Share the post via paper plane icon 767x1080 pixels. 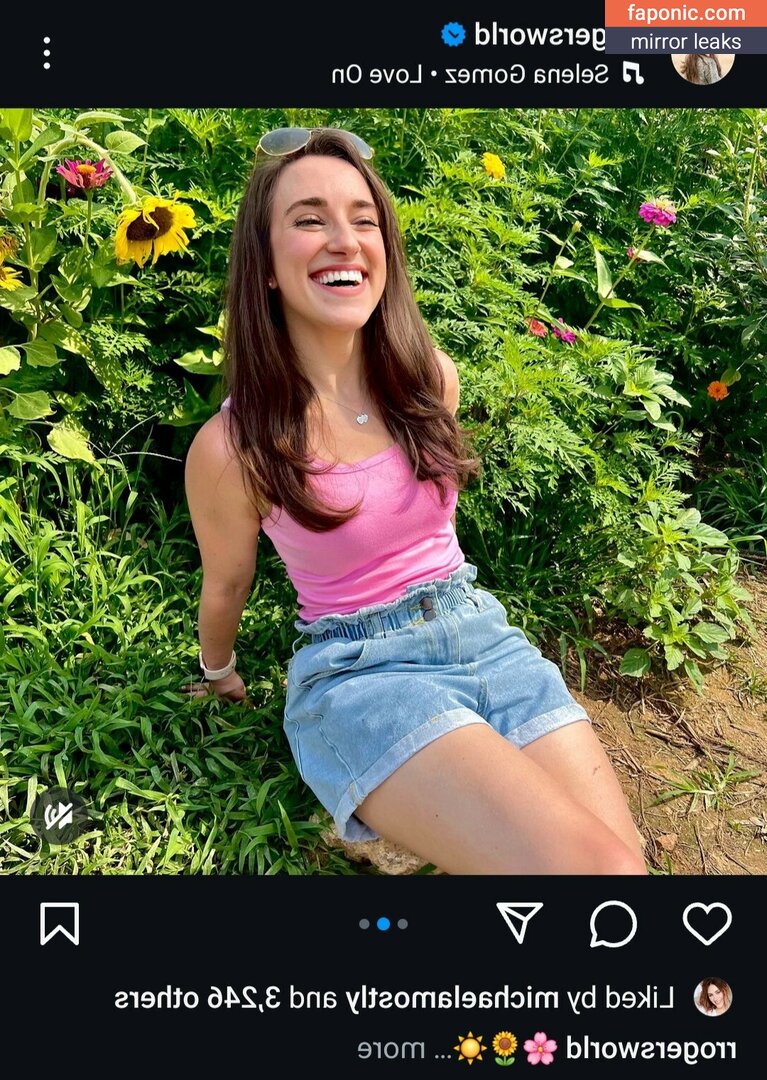[x=519, y=923]
